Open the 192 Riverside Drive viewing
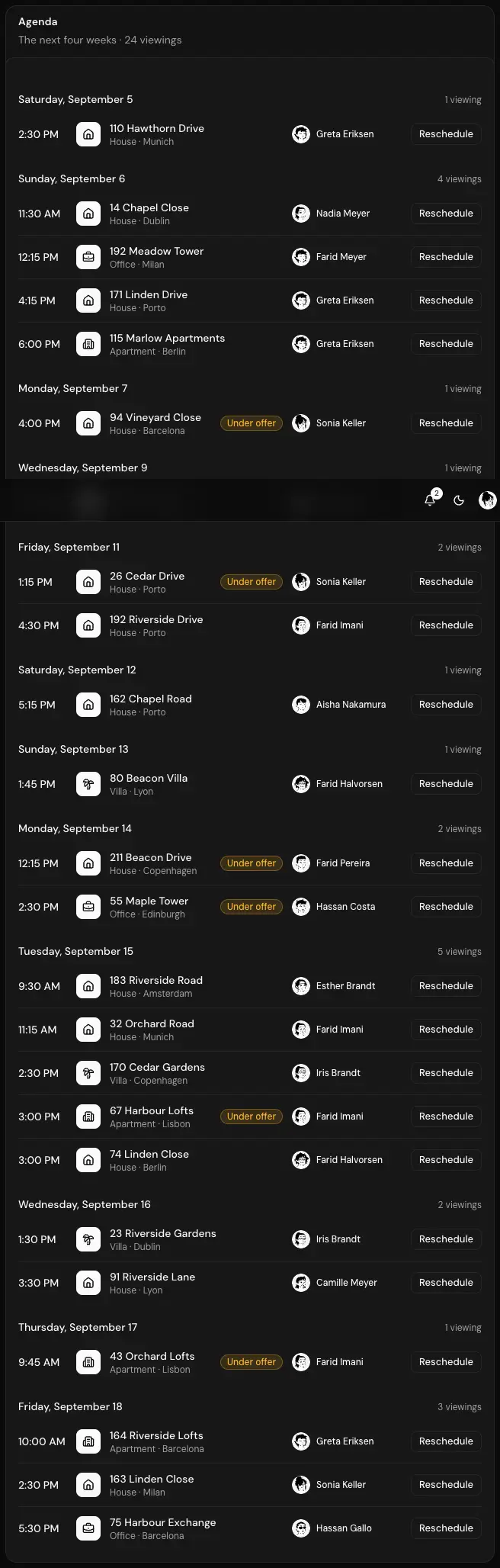 (250, 625)
